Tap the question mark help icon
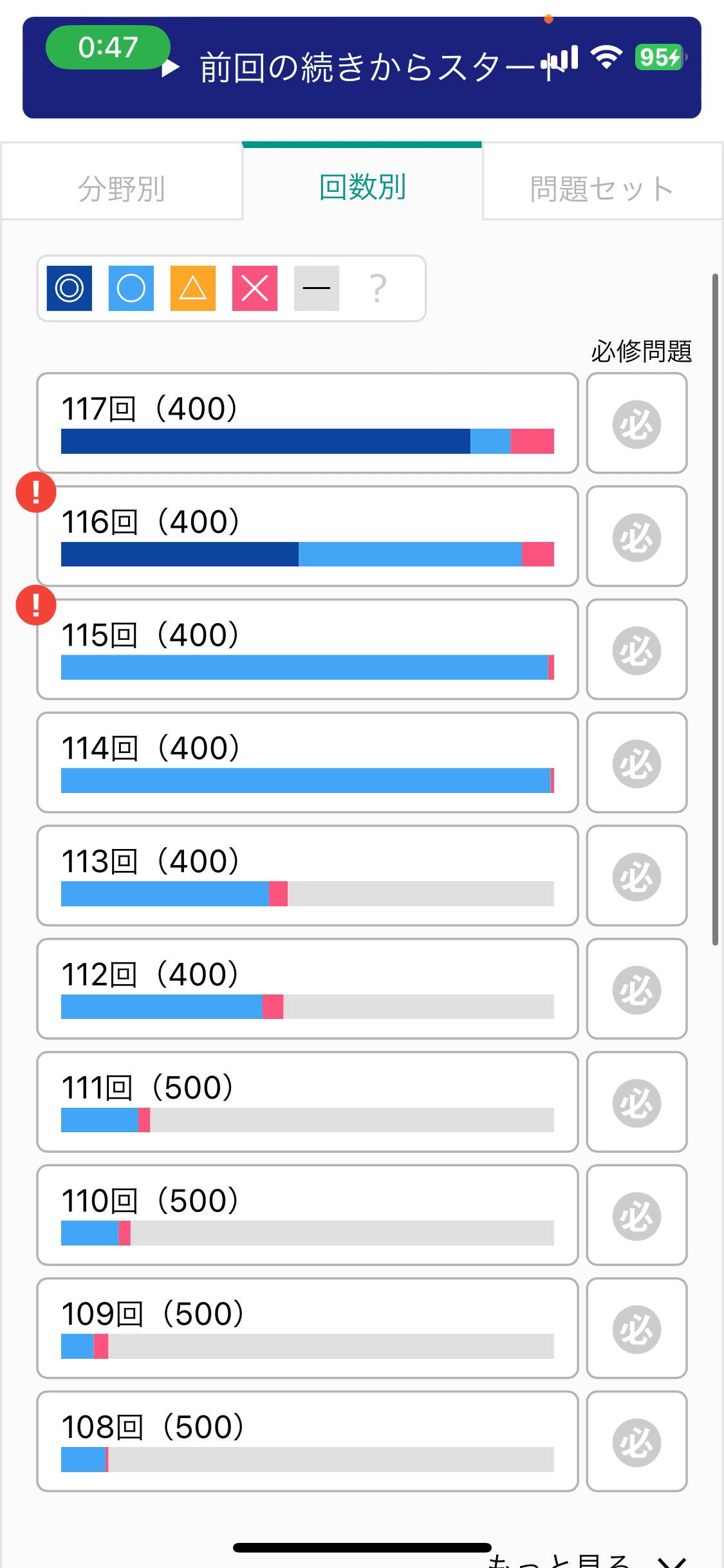Image resolution: width=724 pixels, height=1568 pixels. (378, 288)
